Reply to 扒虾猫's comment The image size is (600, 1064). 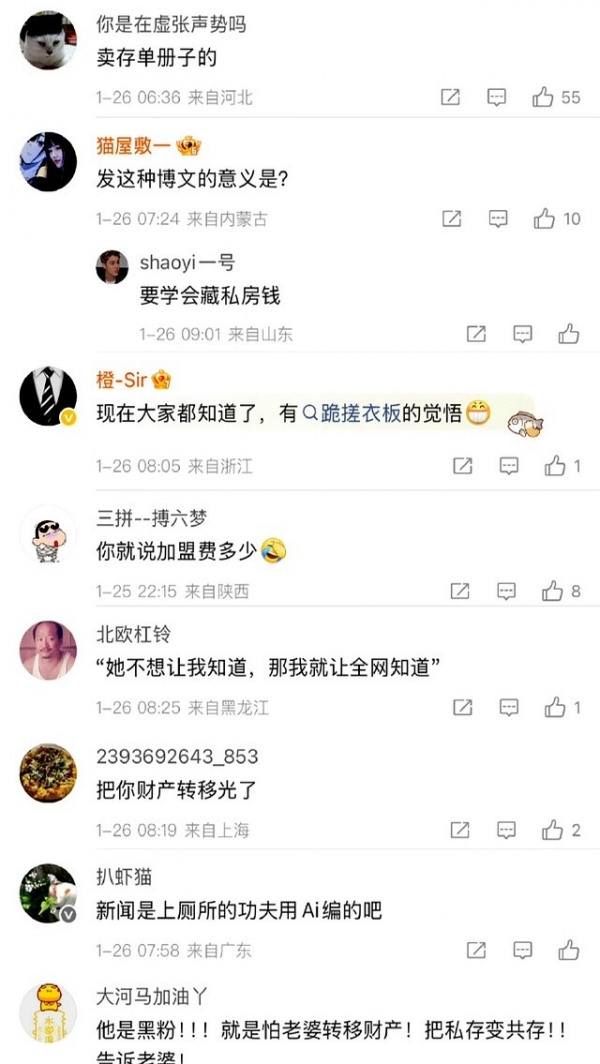click(523, 949)
